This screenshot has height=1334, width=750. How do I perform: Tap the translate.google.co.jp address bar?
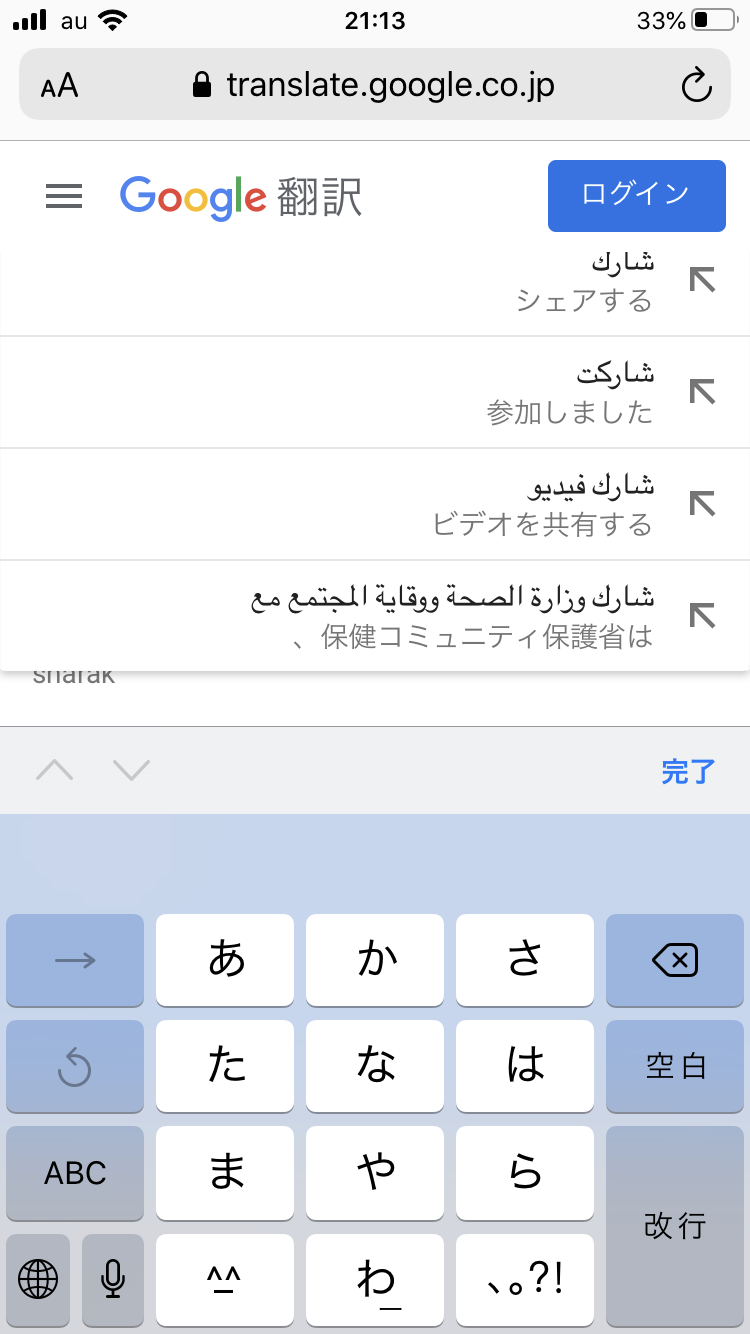click(x=374, y=85)
